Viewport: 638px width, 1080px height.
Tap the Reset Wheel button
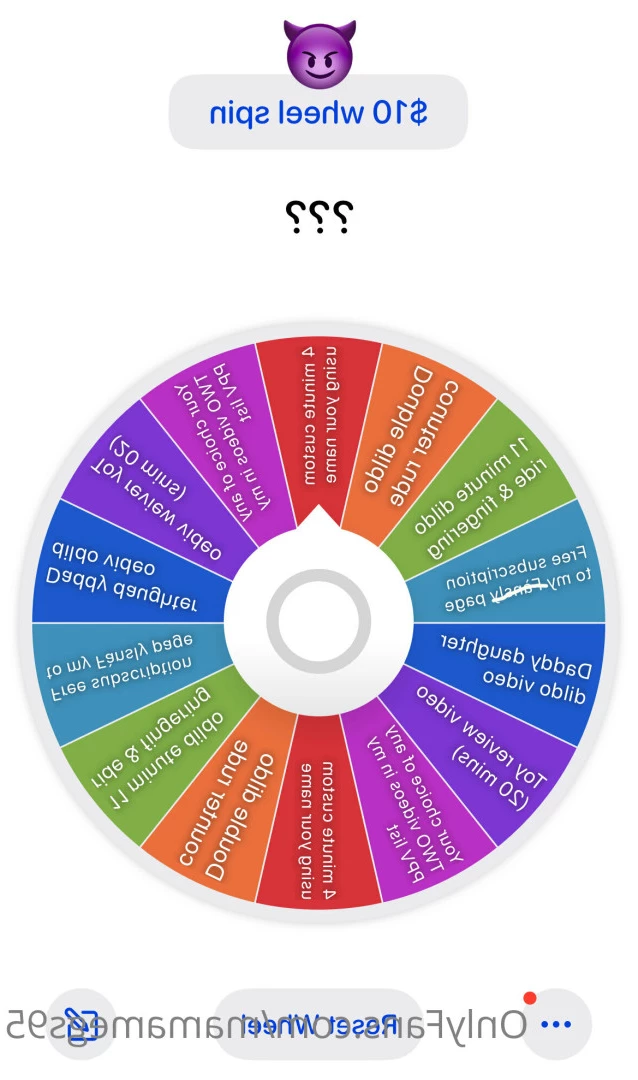pos(318,1025)
